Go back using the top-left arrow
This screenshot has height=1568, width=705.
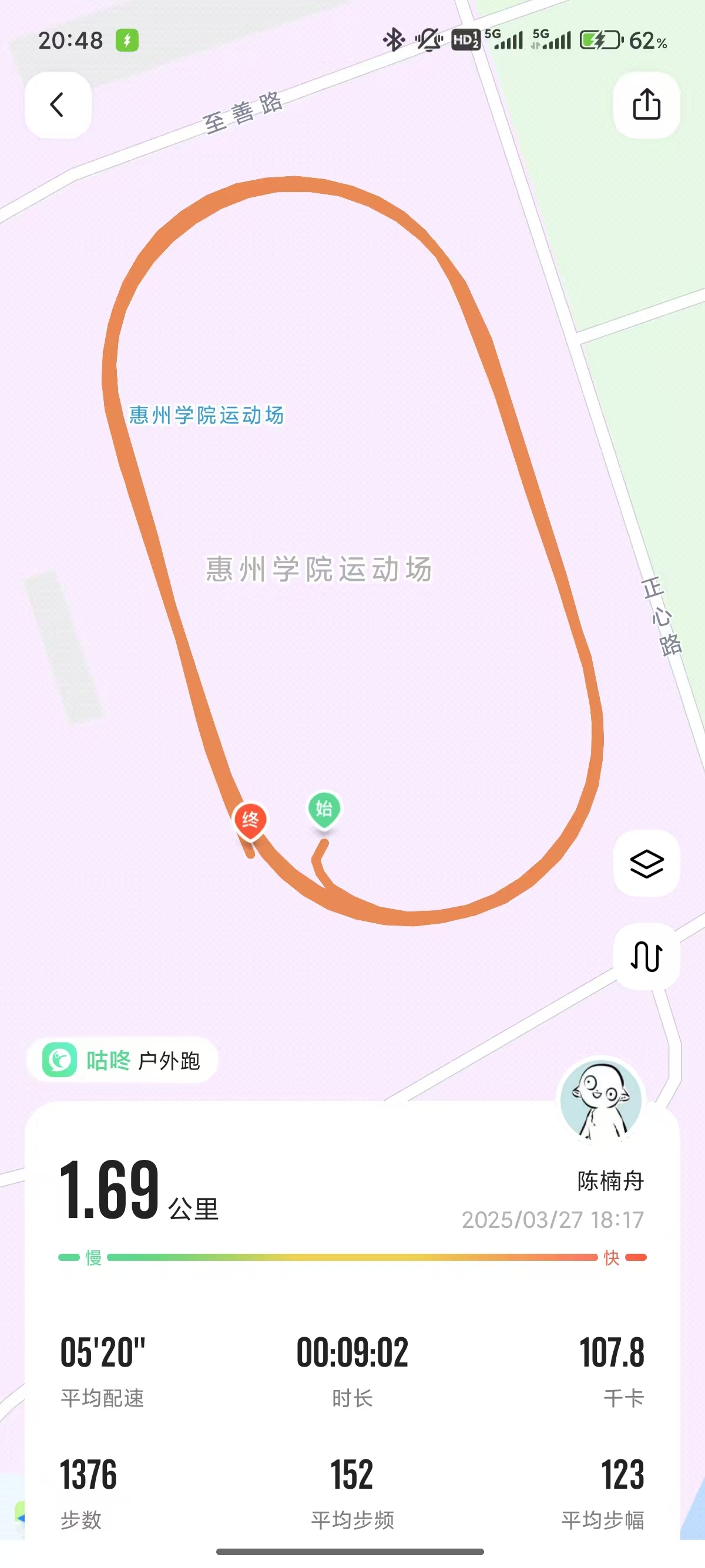tap(58, 105)
